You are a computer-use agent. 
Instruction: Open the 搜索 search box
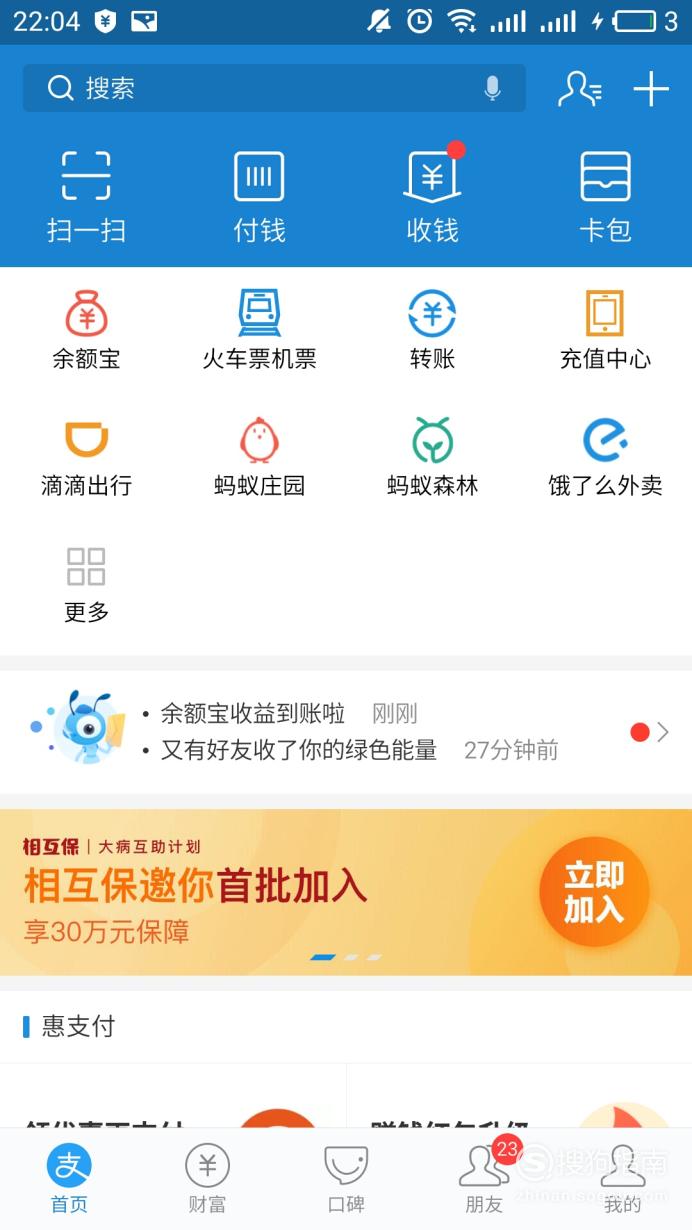274,88
